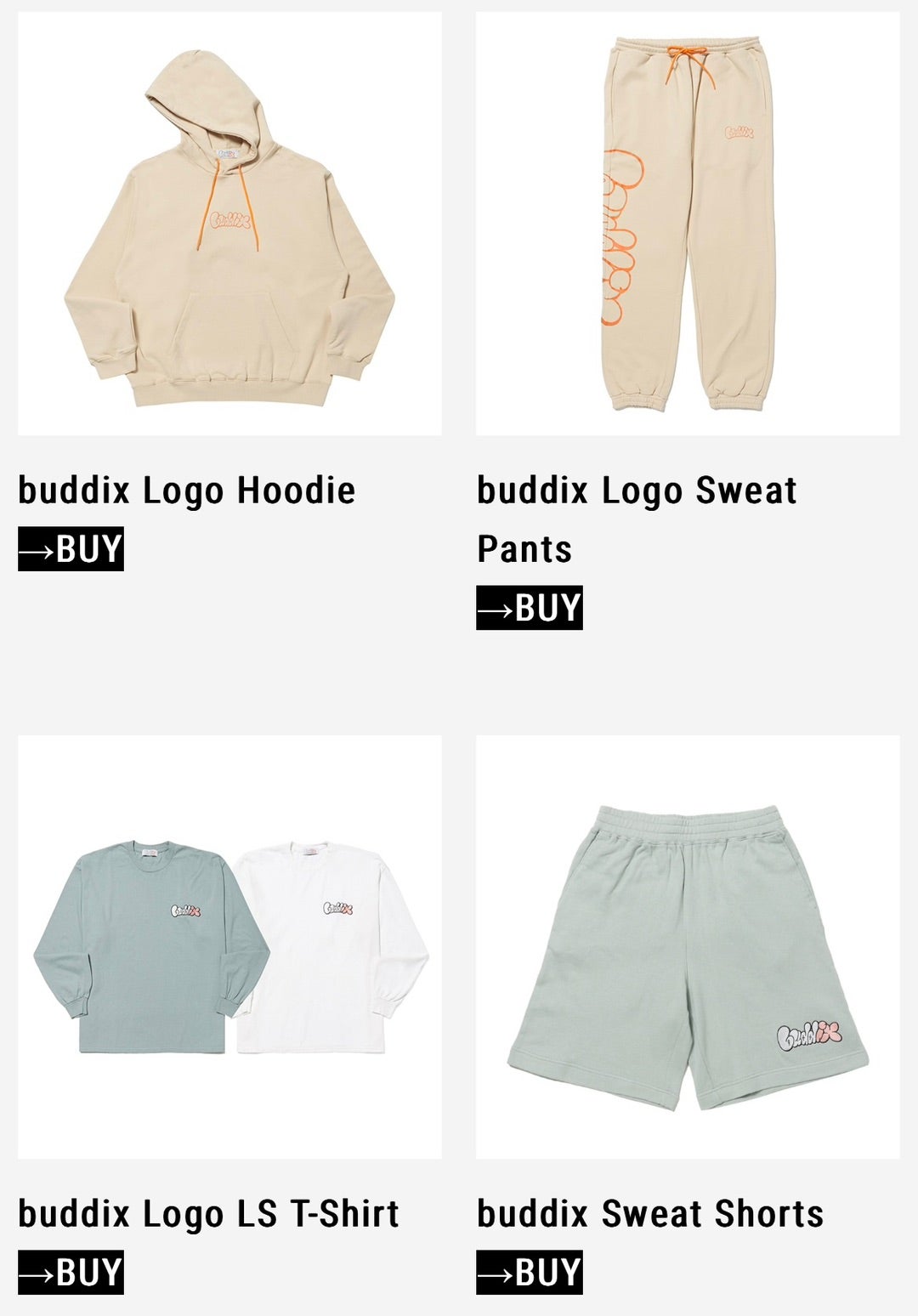This screenshot has height=1316, width=918.
Task: Open buddix Logo Sweat Pants image
Action: click(x=688, y=224)
